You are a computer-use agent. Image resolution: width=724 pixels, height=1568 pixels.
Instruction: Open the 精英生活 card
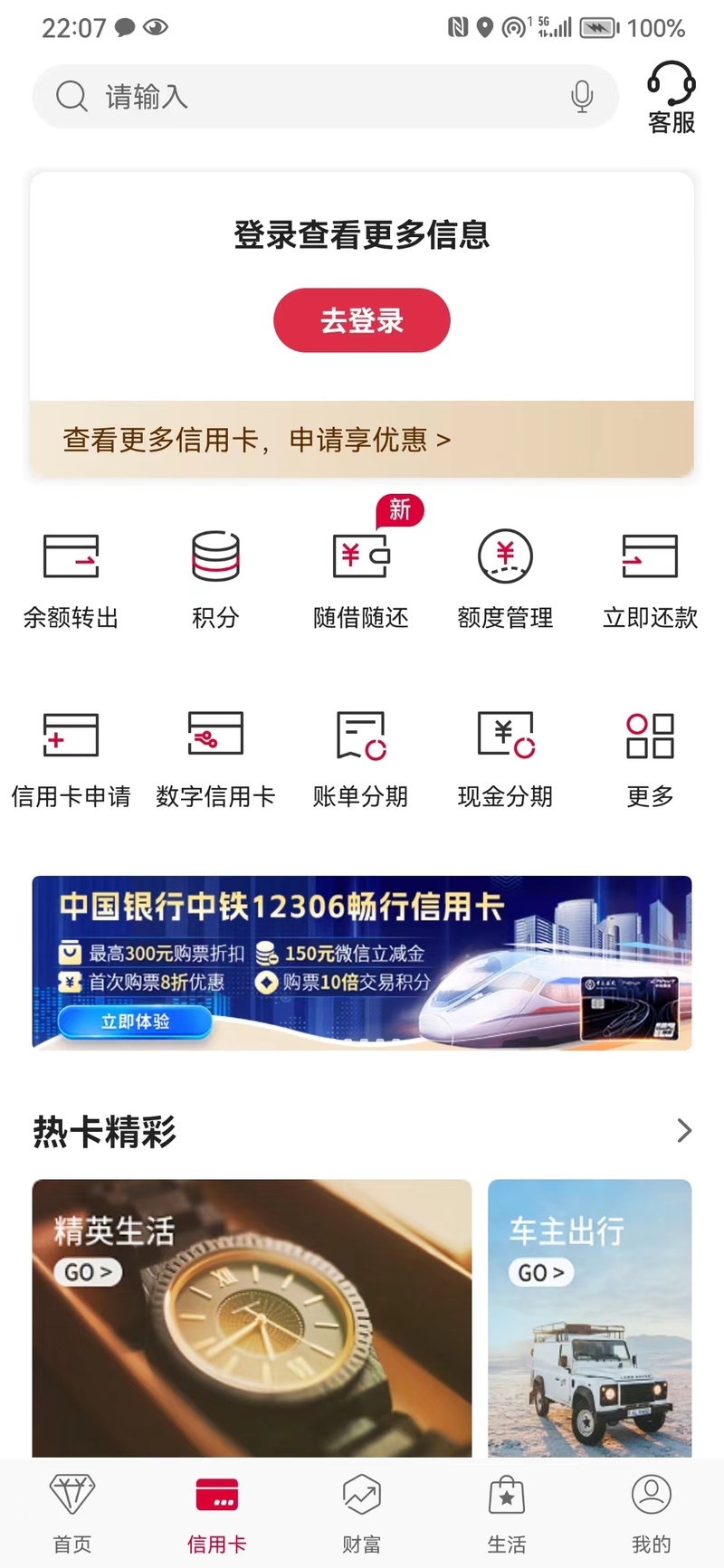pyautogui.click(x=252, y=1318)
